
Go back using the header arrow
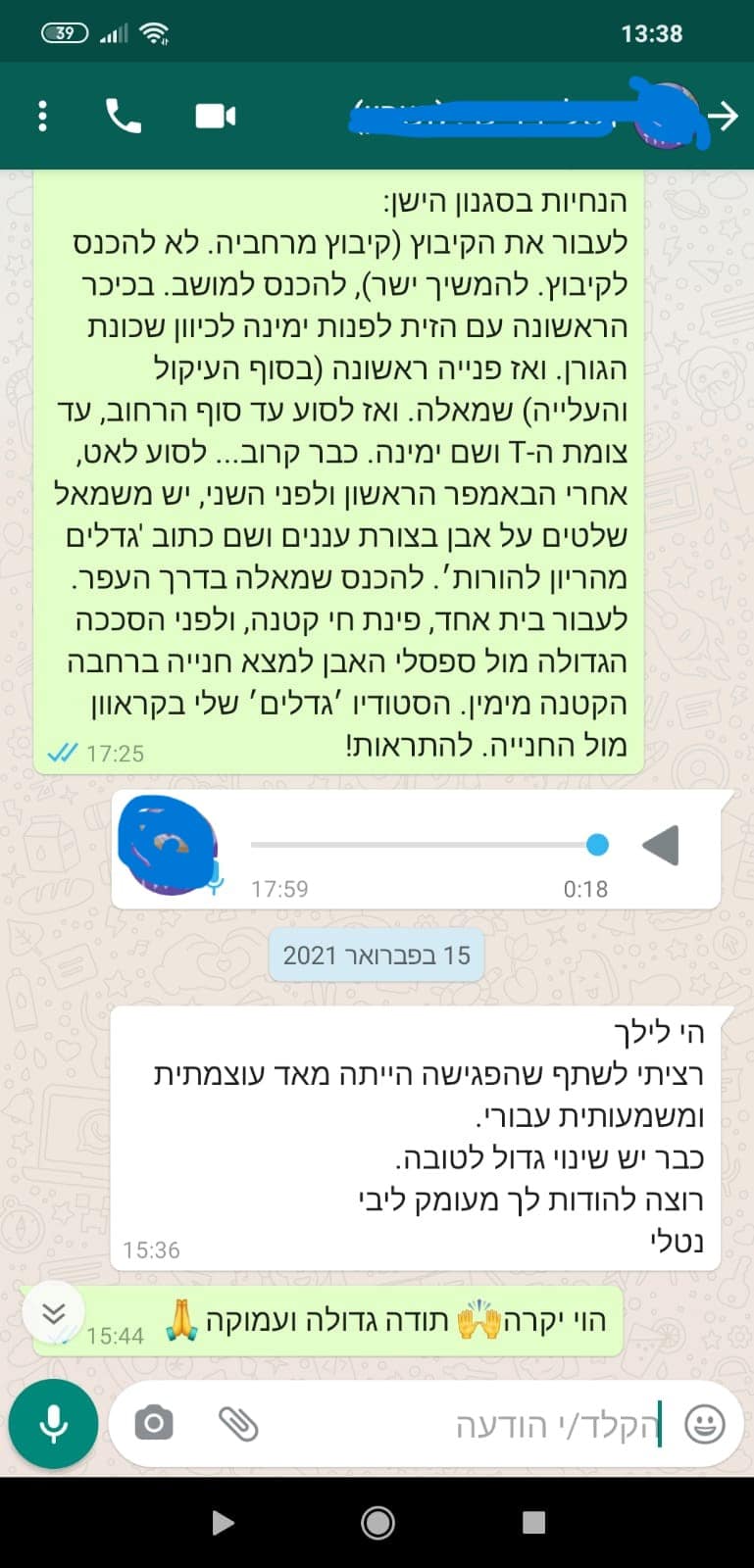click(x=724, y=116)
